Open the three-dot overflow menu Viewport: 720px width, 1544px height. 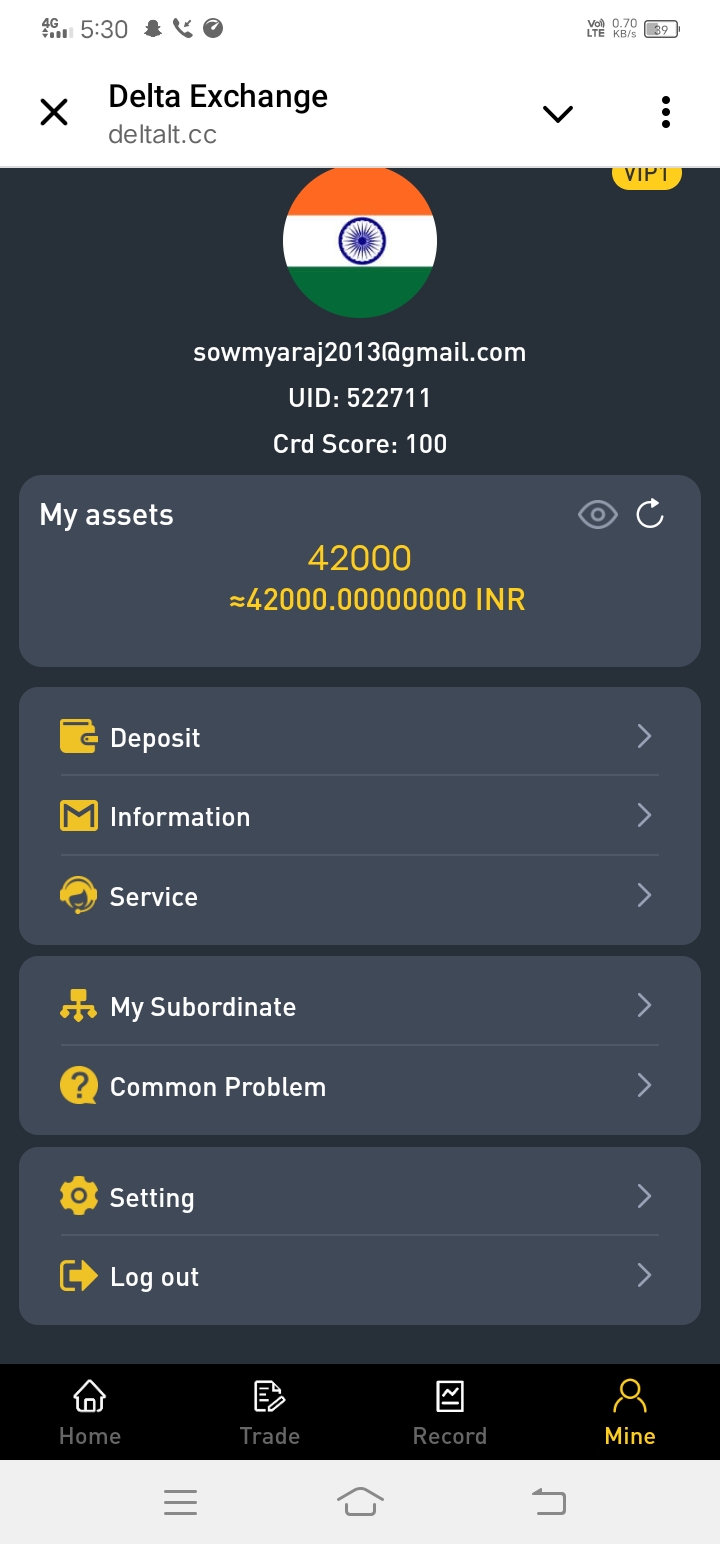[665, 112]
